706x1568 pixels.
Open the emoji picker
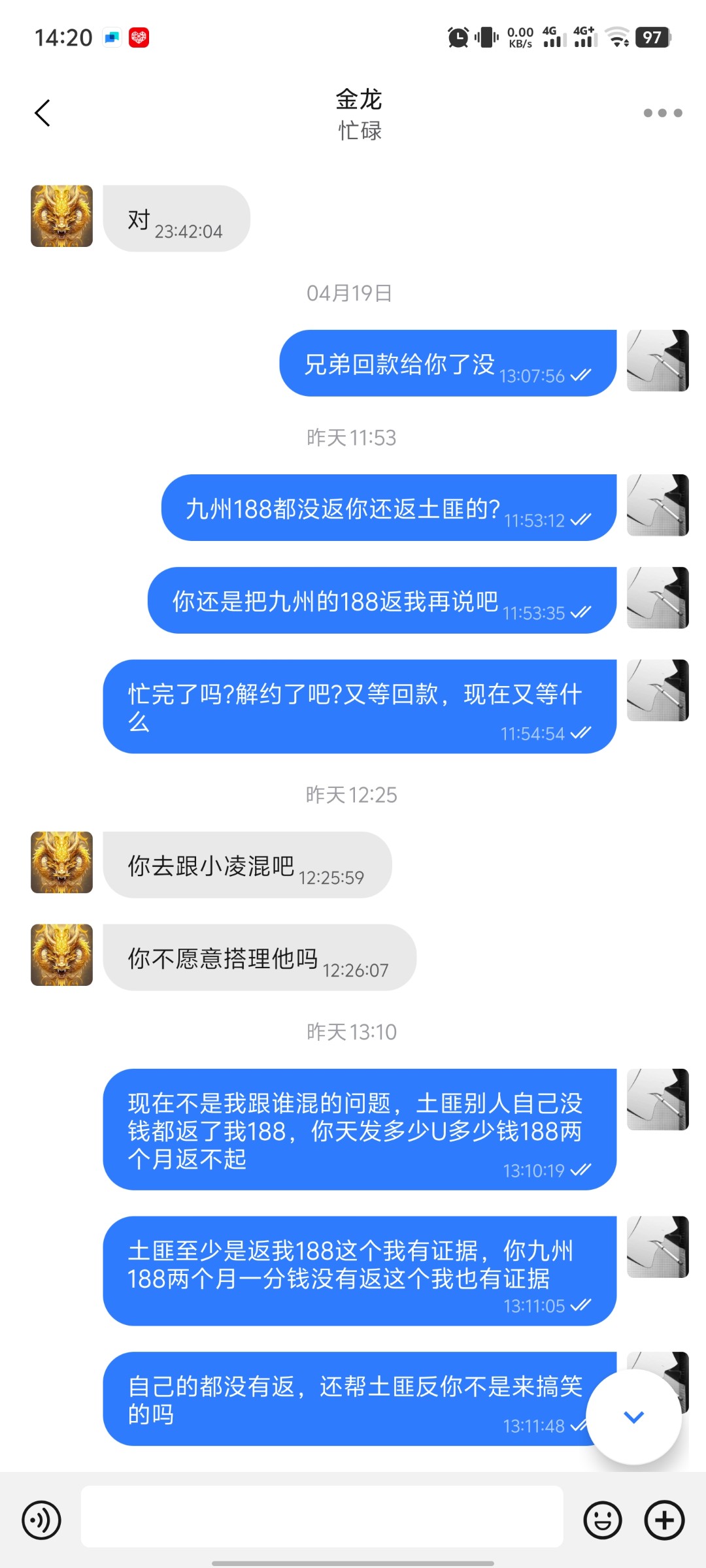point(602,1520)
